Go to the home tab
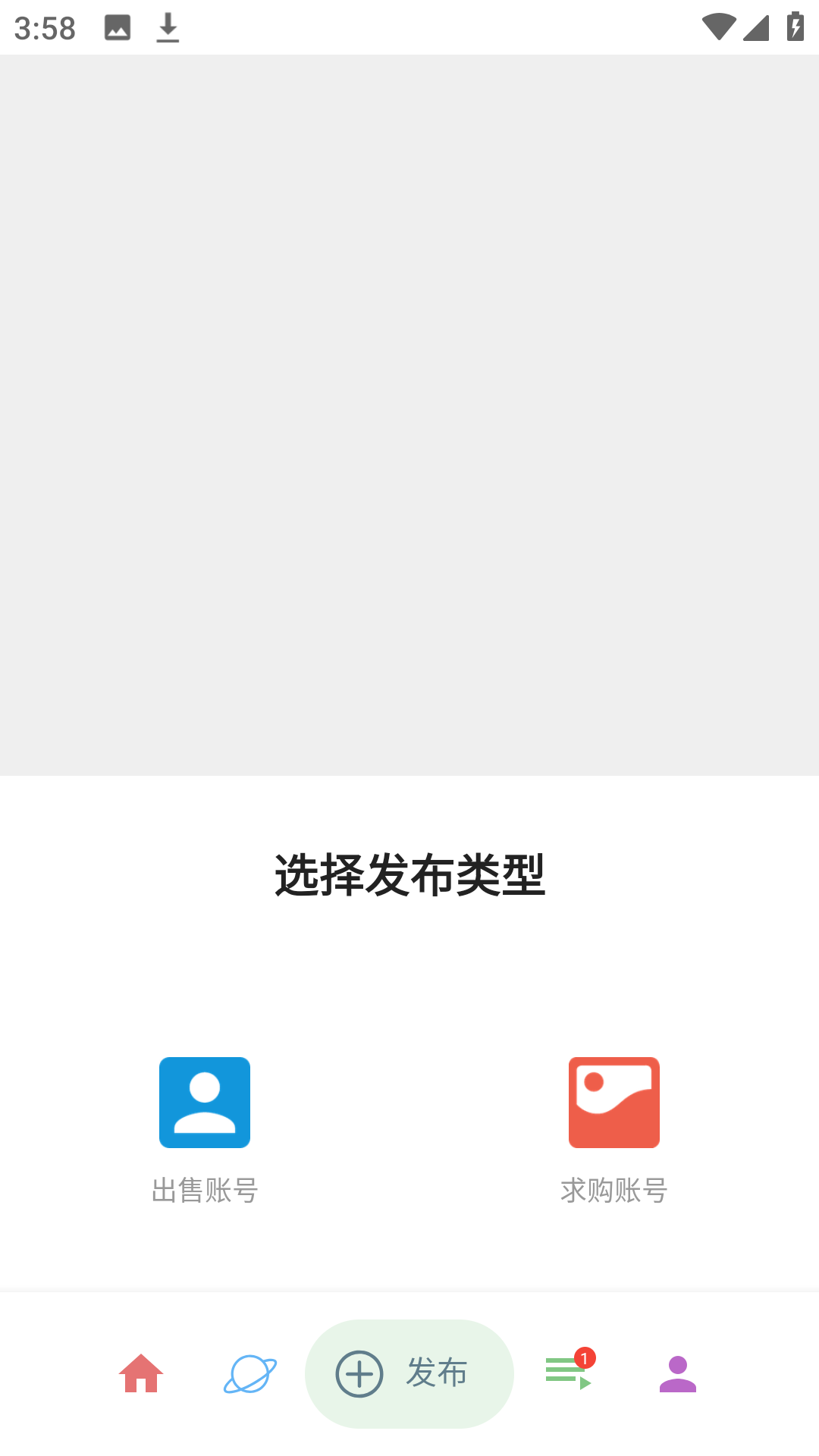 [141, 1373]
